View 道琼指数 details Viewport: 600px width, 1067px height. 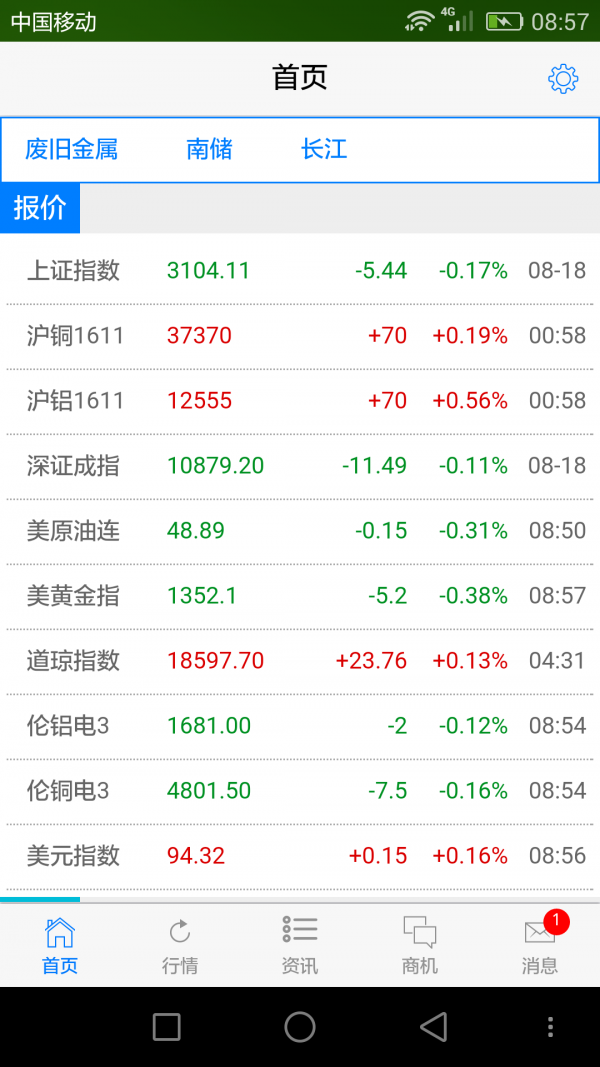point(300,661)
